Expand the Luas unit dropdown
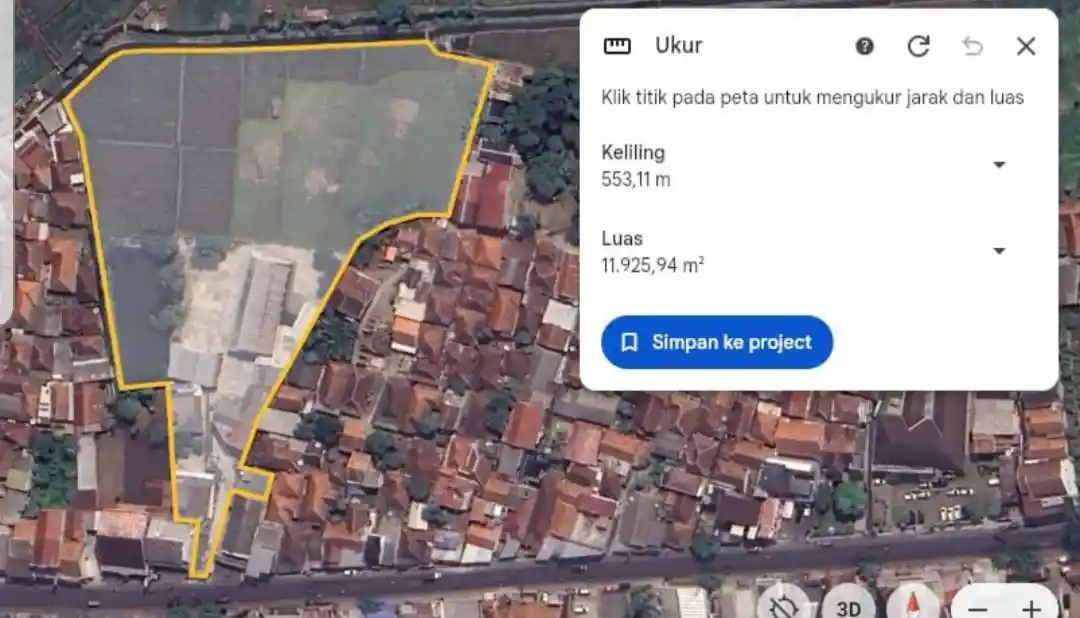This screenshot has height=618, width=1080. [x=998, y=251]
